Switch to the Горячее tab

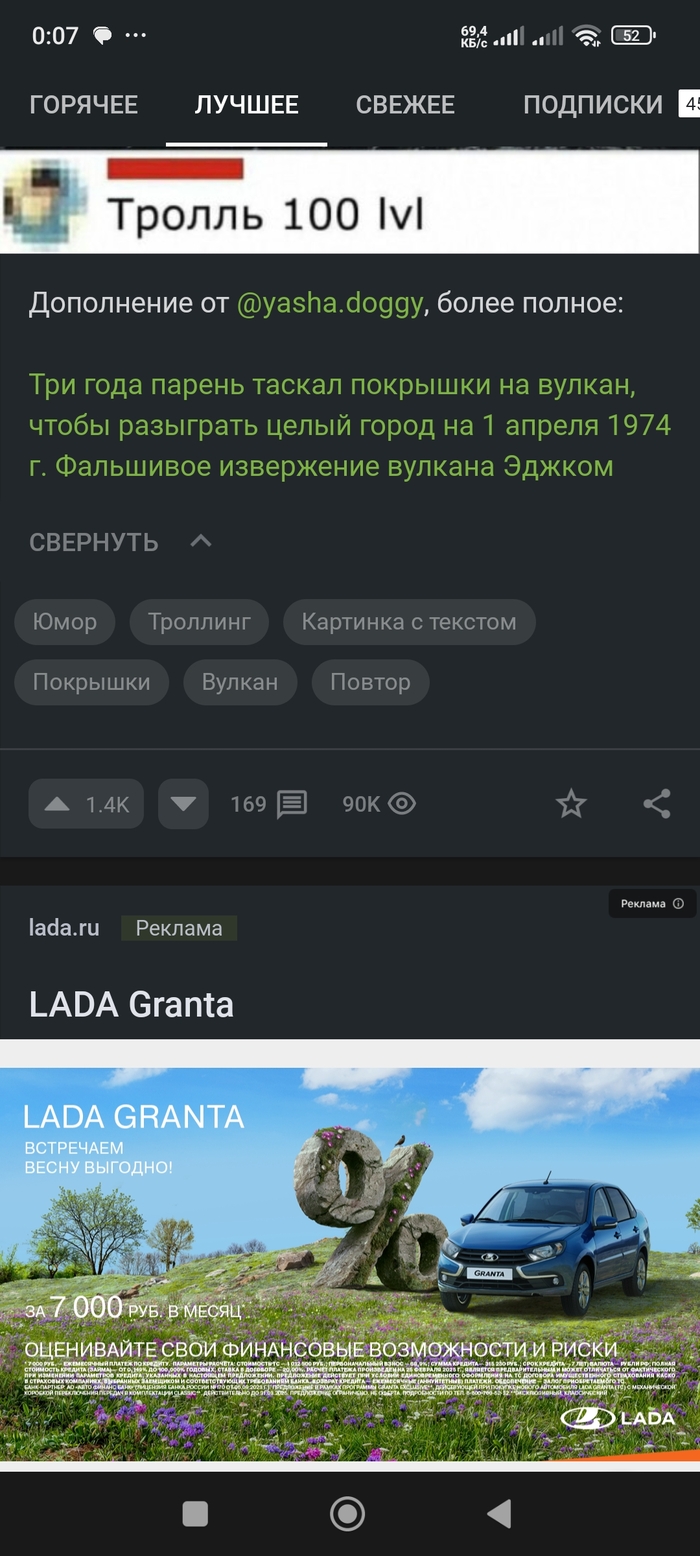83,105
